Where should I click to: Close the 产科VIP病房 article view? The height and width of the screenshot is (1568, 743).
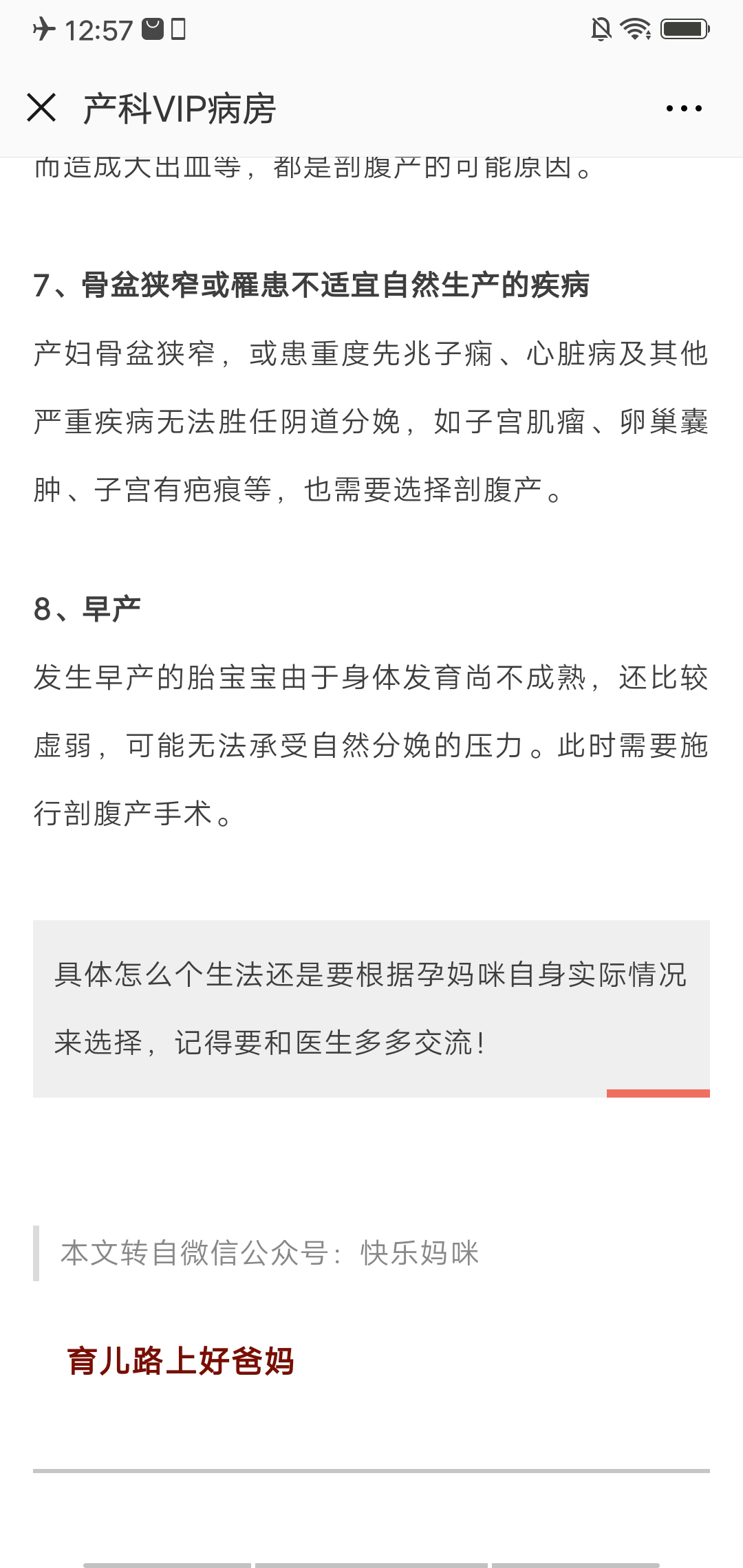coord(43,107)
